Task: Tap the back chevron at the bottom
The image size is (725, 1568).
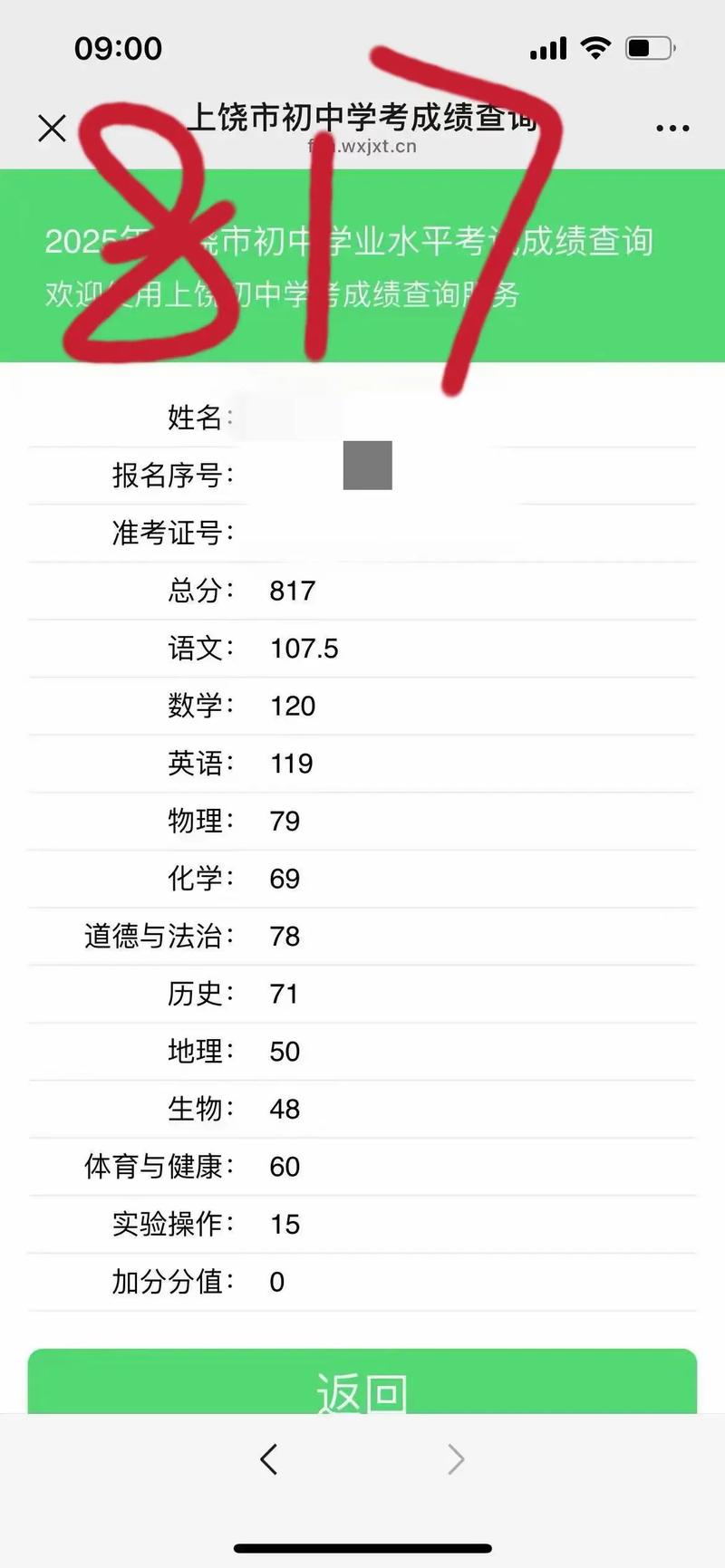Action: click(x=269, y=1458)
